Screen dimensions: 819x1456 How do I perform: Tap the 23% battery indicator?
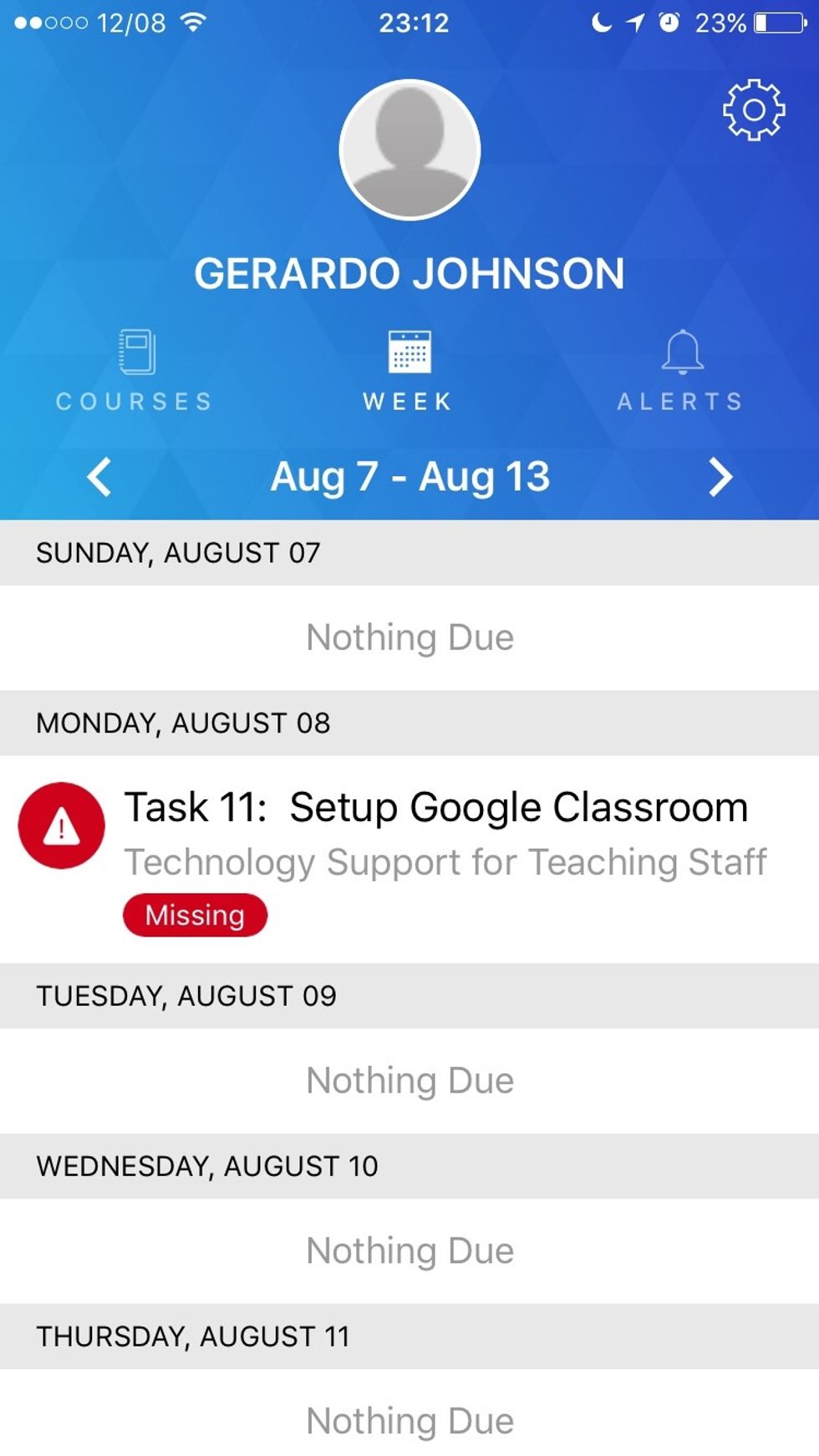[x=741, y=23]
